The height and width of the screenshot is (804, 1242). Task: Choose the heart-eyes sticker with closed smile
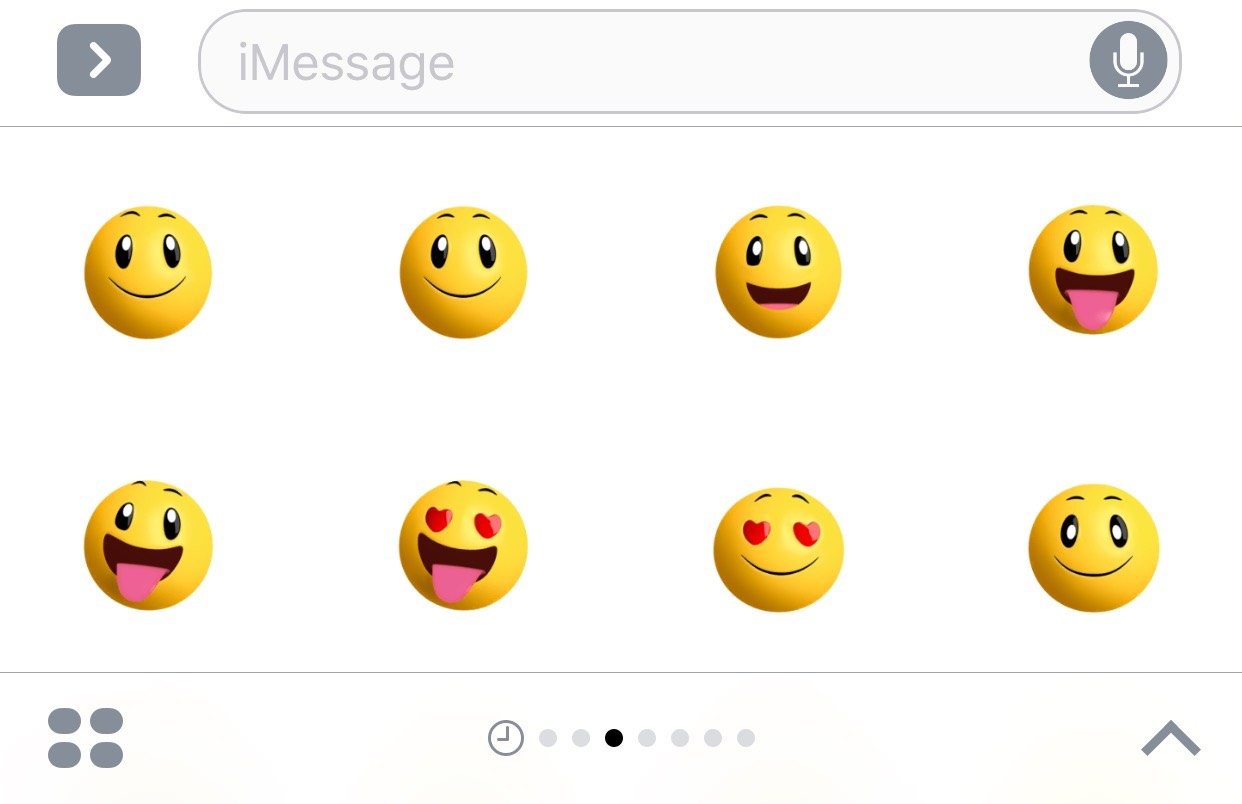coord(778,549)
